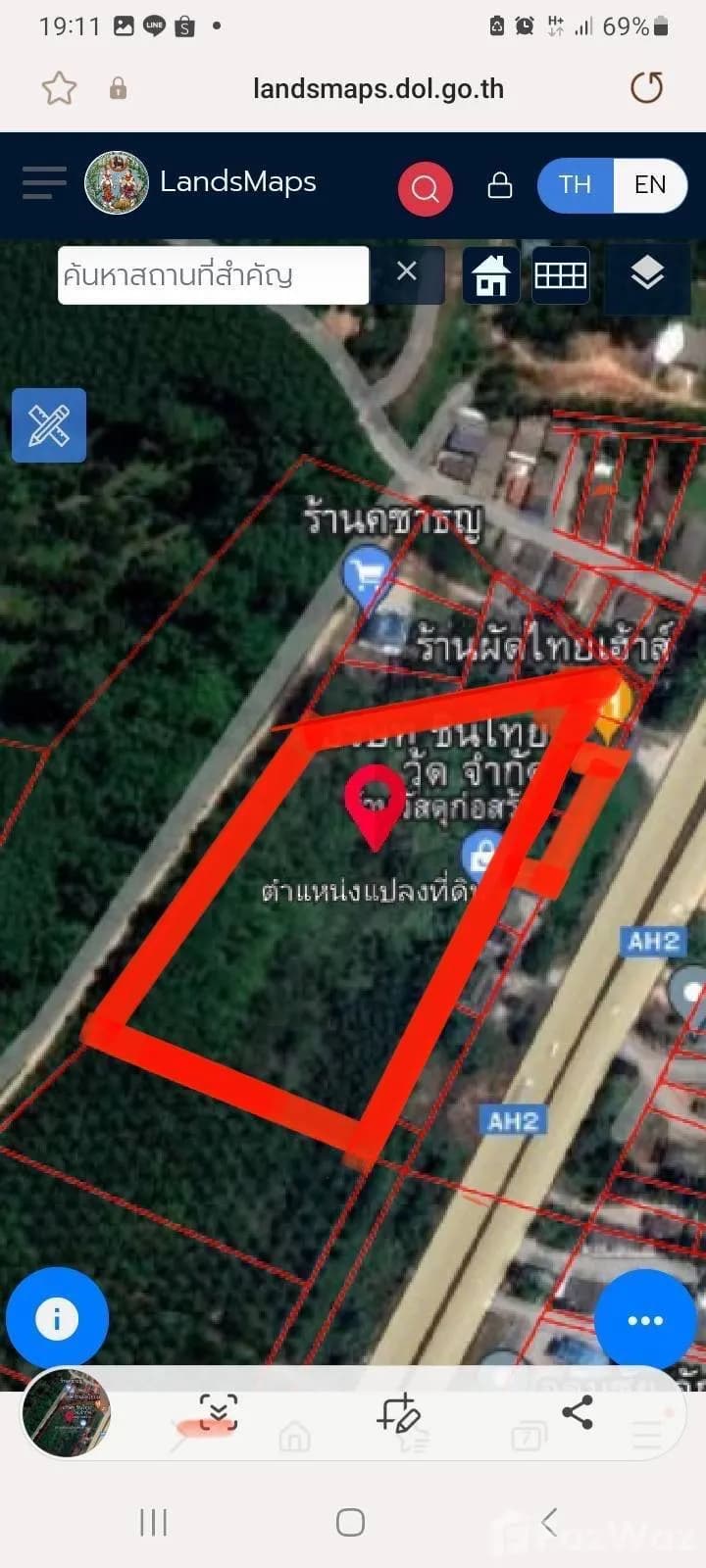Open the grid/table view icon

560,275
